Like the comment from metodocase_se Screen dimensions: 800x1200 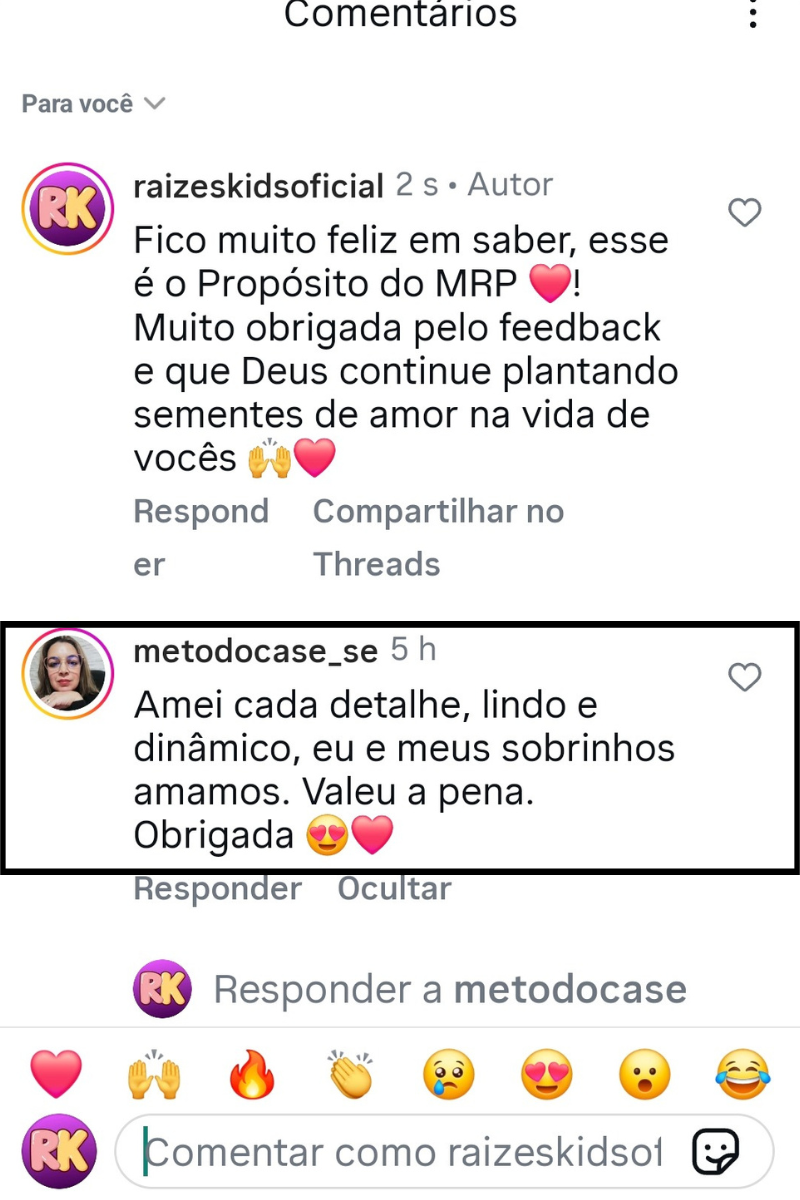(x=745, y=679)
